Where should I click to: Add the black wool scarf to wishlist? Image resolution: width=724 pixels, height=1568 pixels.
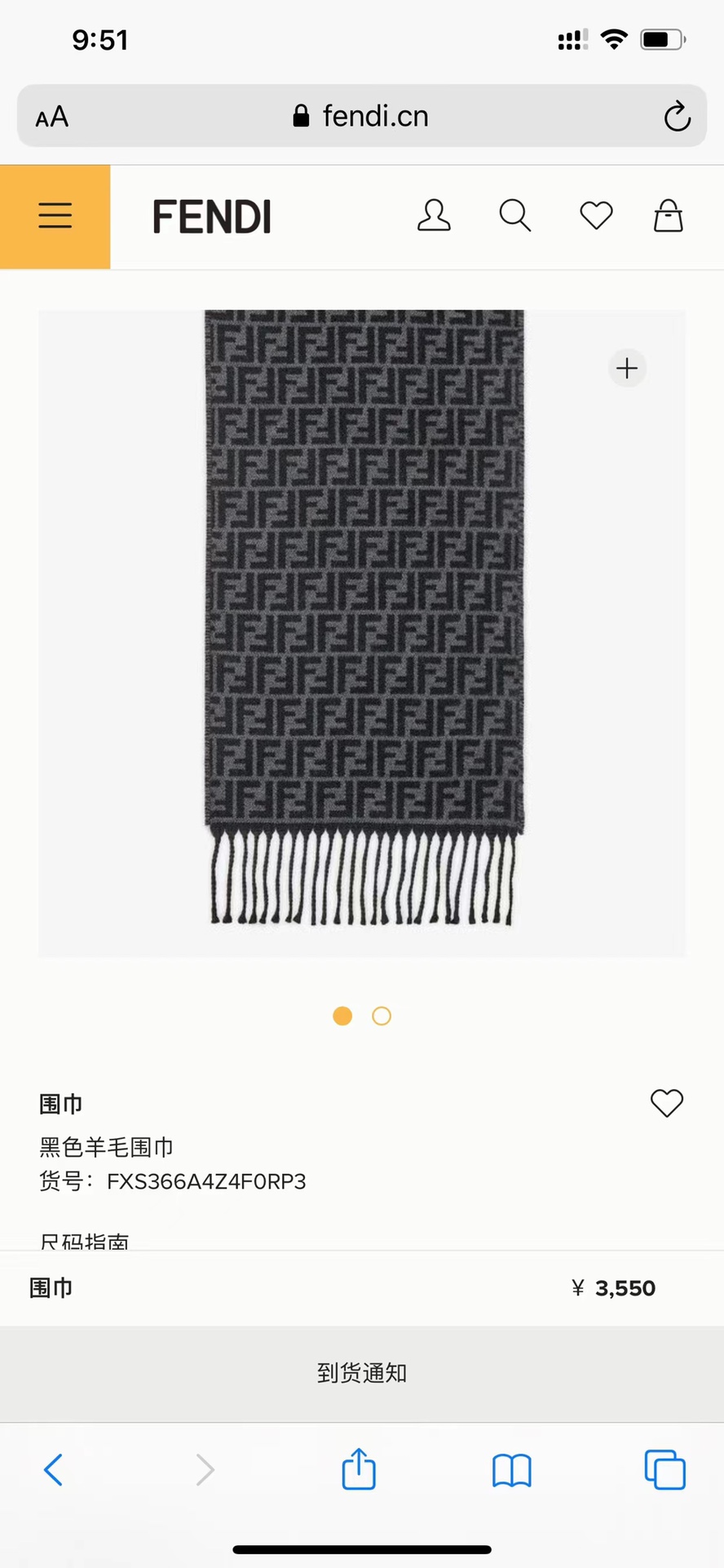click(666, 1103)
